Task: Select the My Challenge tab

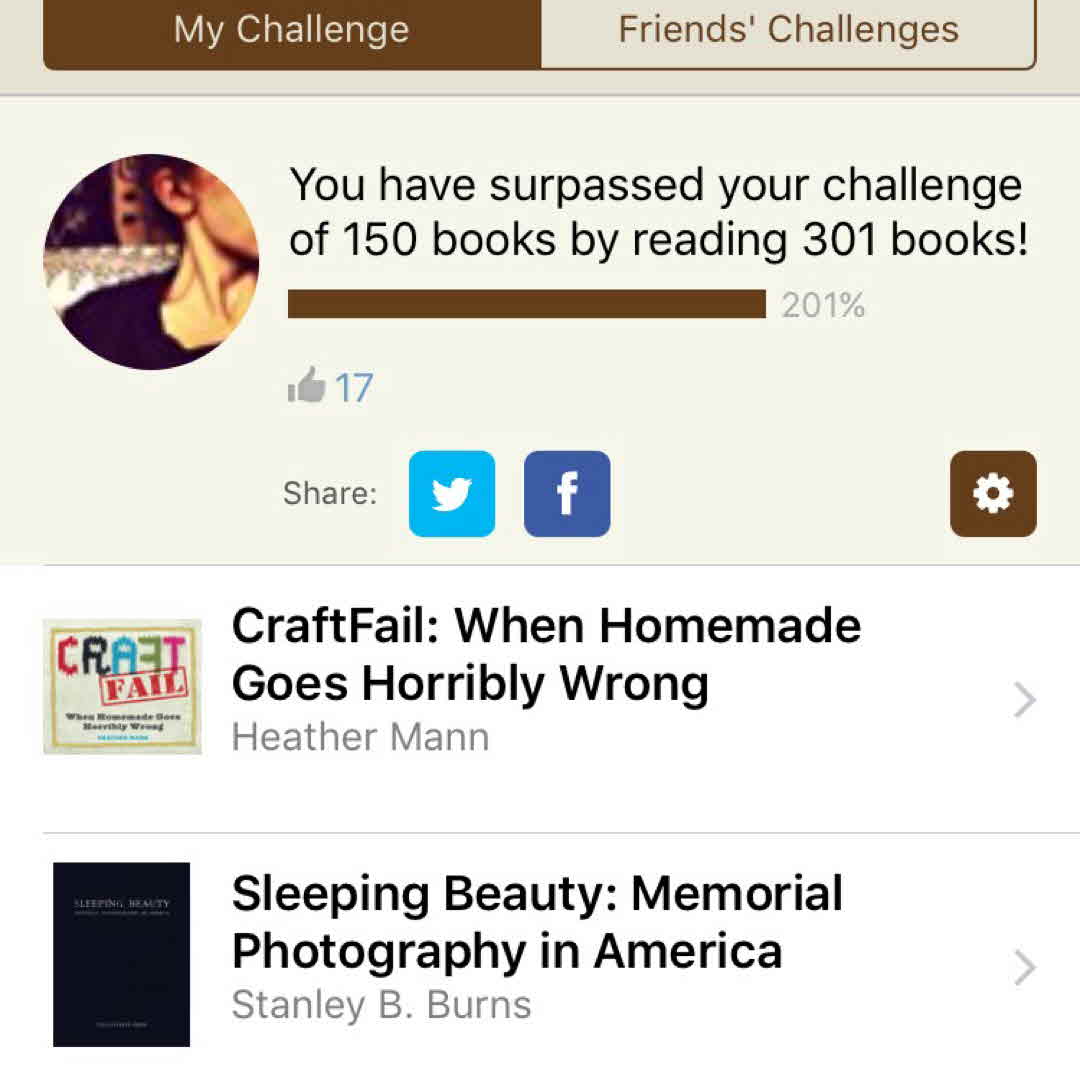Action: coord(292,30)
